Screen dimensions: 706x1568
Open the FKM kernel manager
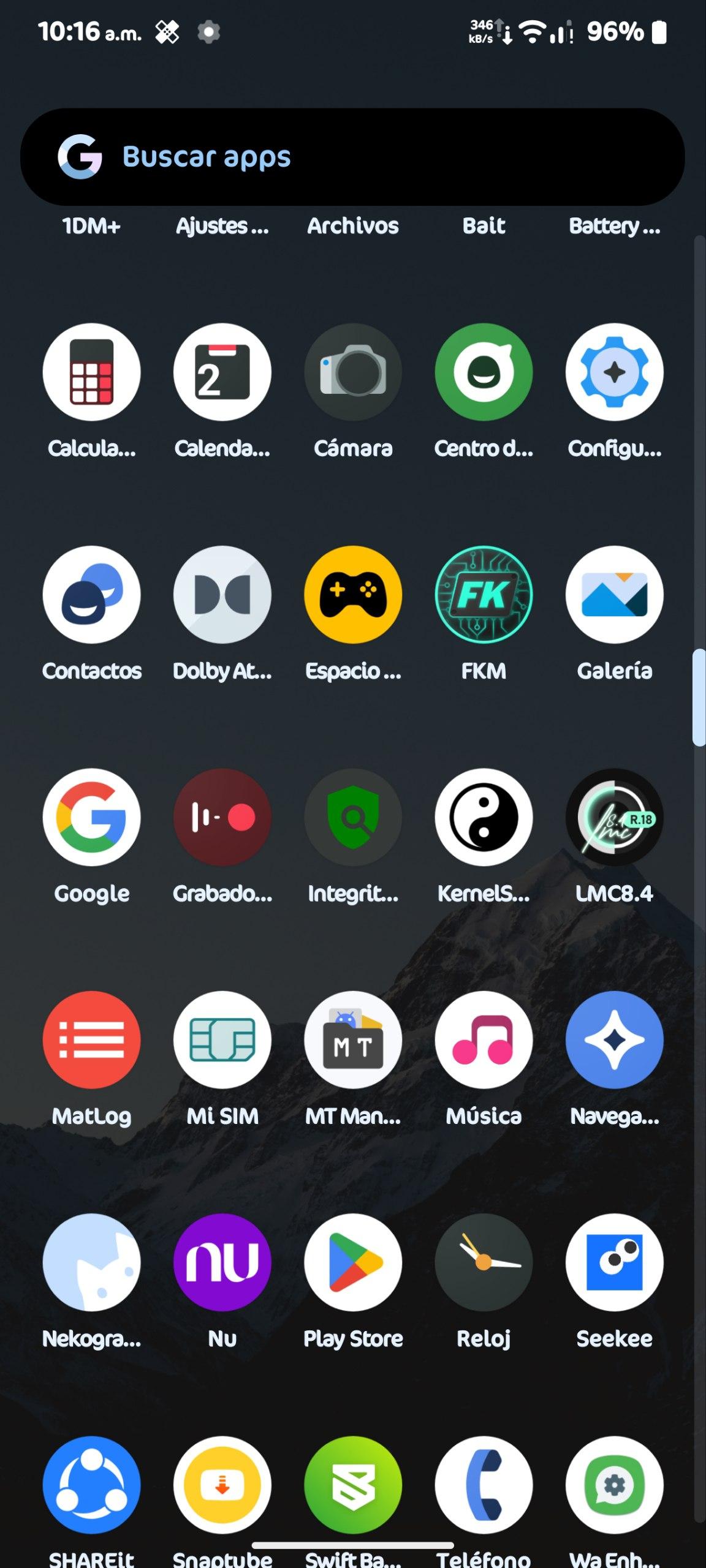pyautogui.click(x=484, y=595)
